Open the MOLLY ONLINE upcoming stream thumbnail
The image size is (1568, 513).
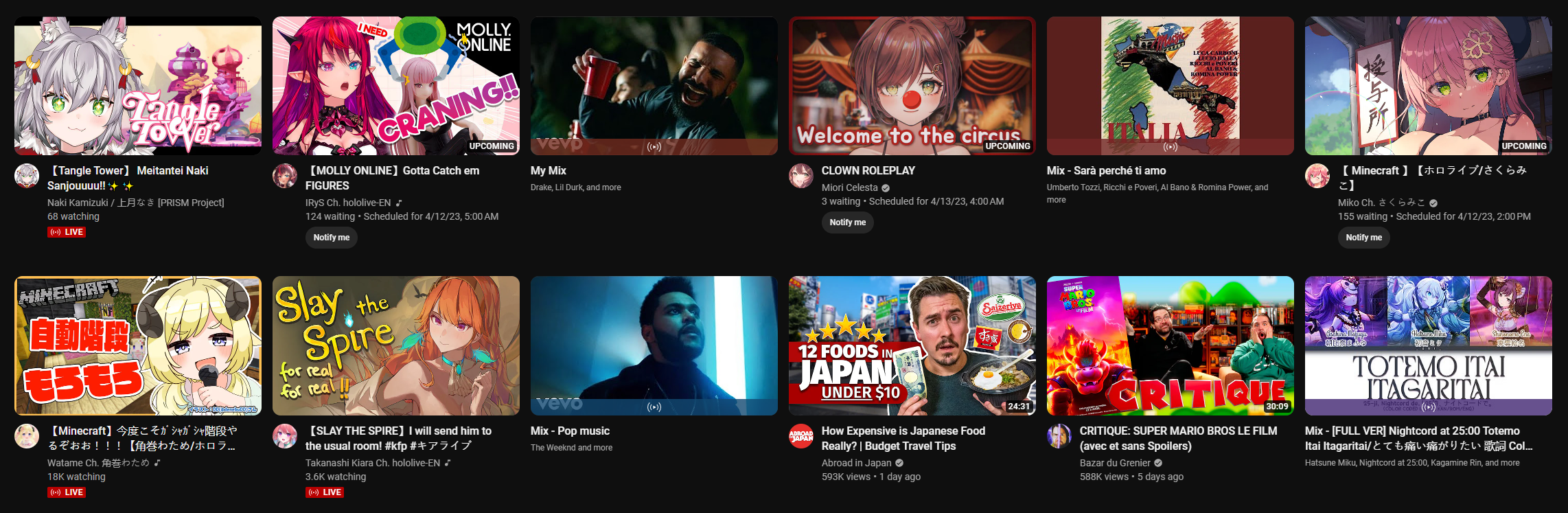pos(395,86)
